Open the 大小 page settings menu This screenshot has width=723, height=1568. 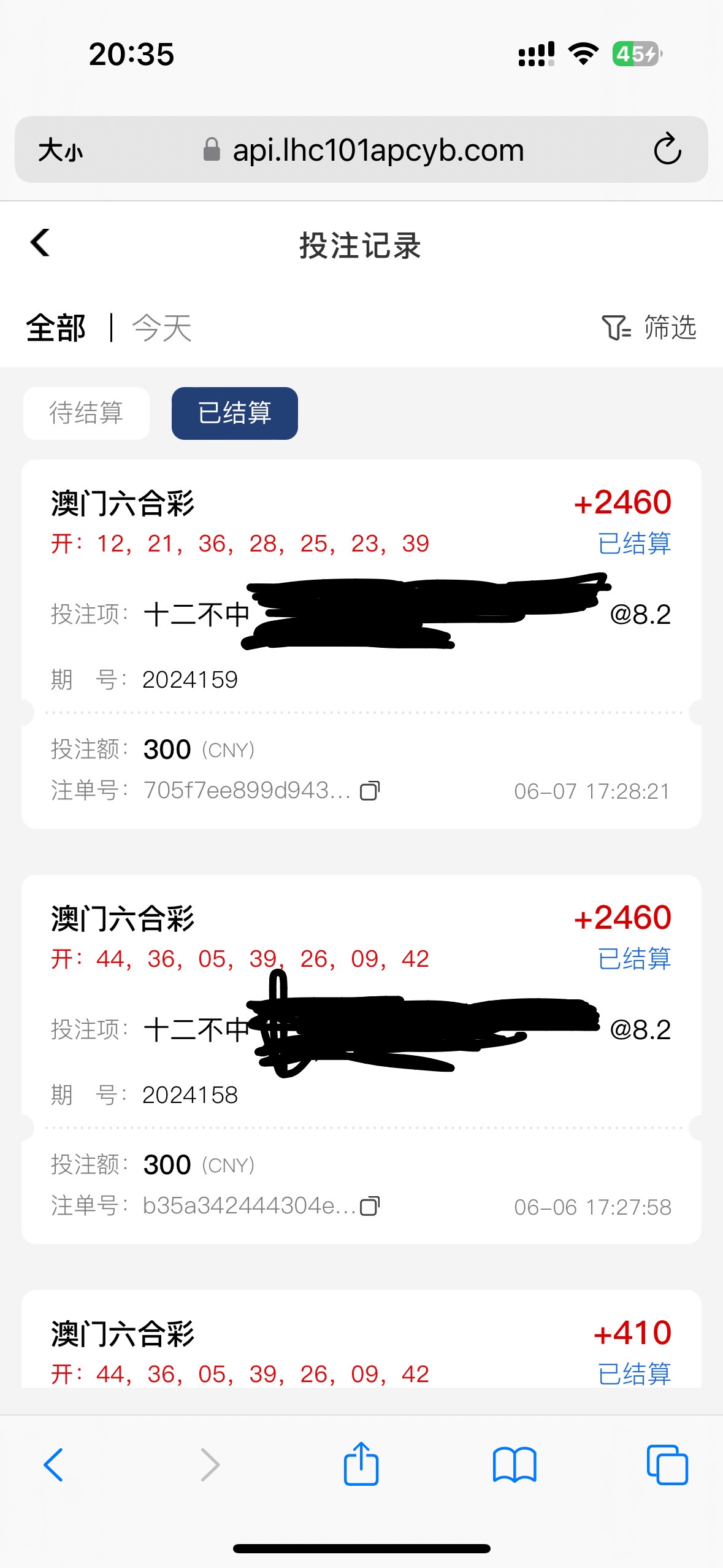pos(60,150)
